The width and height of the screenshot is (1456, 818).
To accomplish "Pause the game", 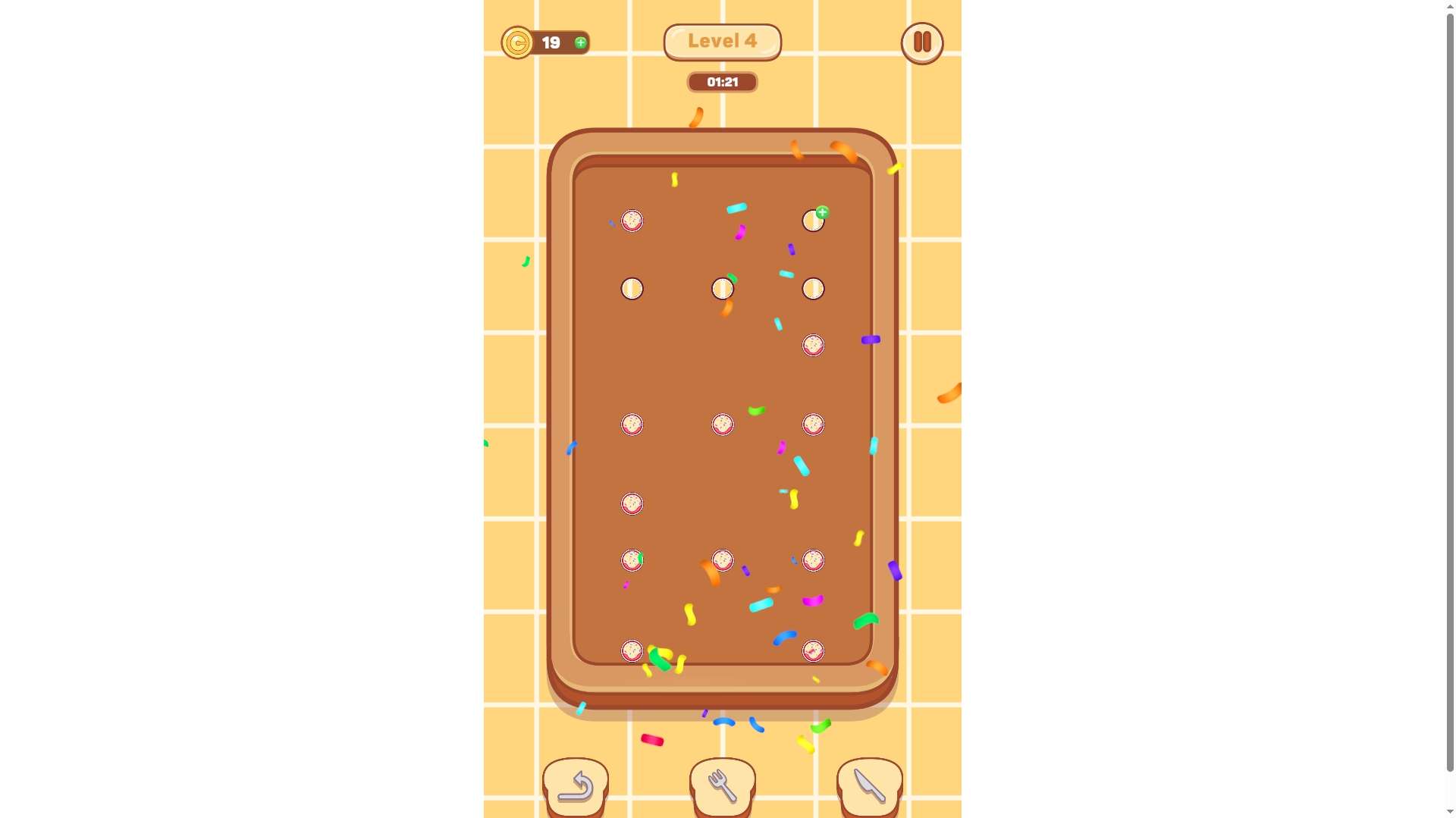I will tap(921, 42).
